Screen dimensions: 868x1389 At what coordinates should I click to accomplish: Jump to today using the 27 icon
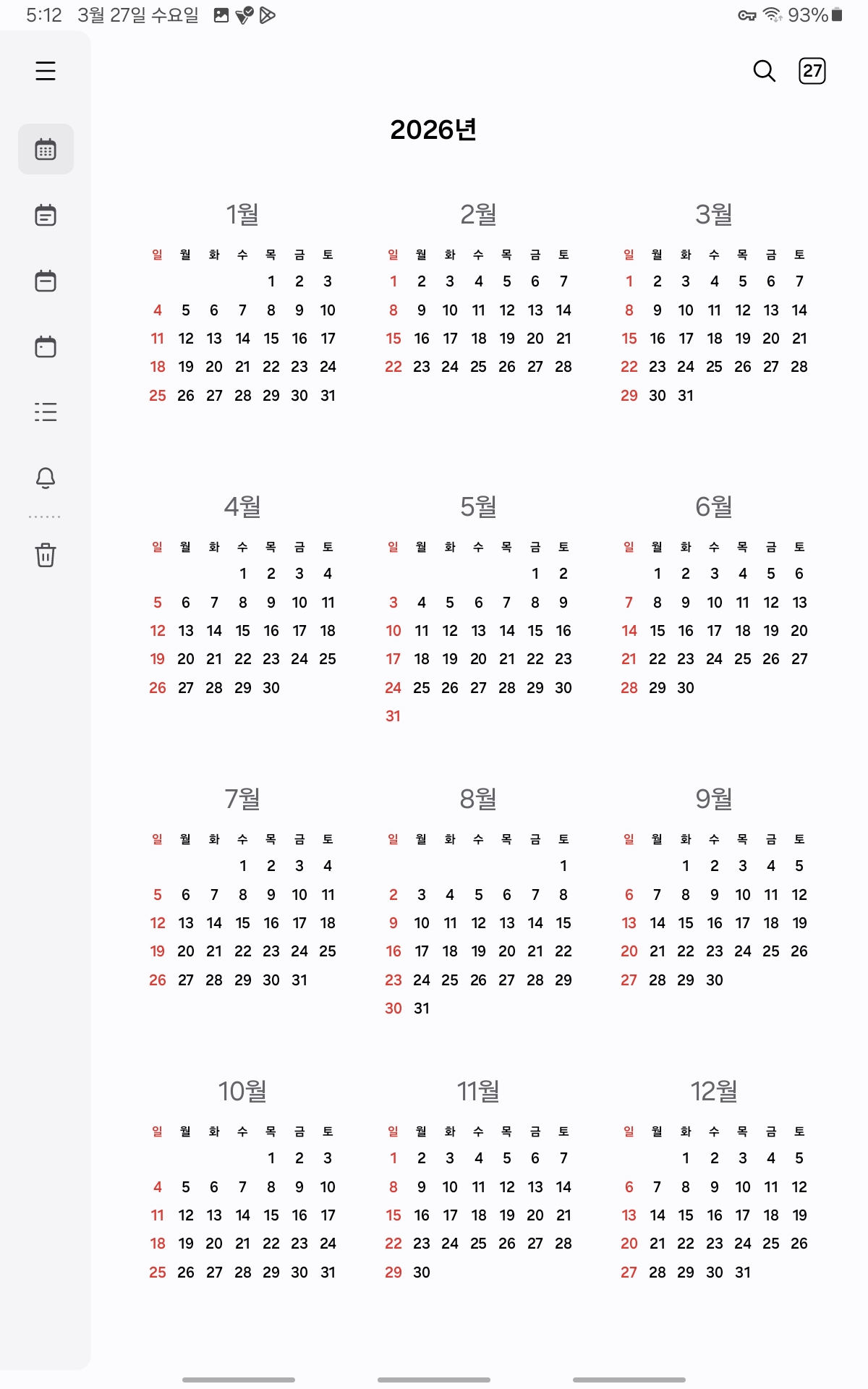pos(812,71)
